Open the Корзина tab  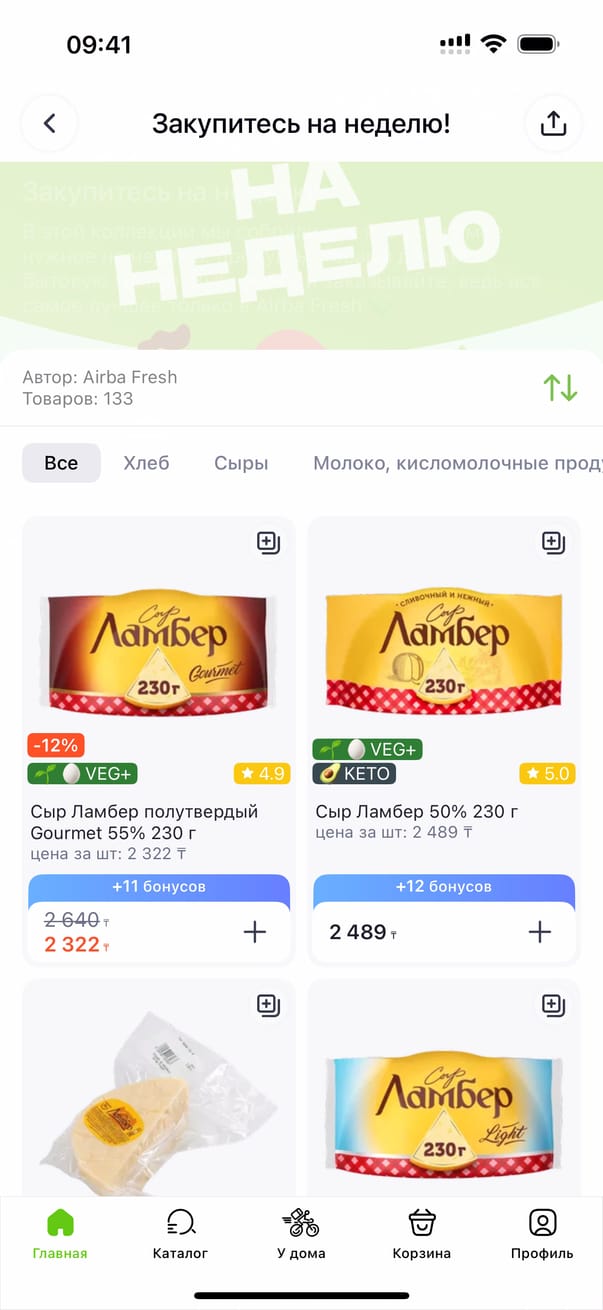(422, 1233)
